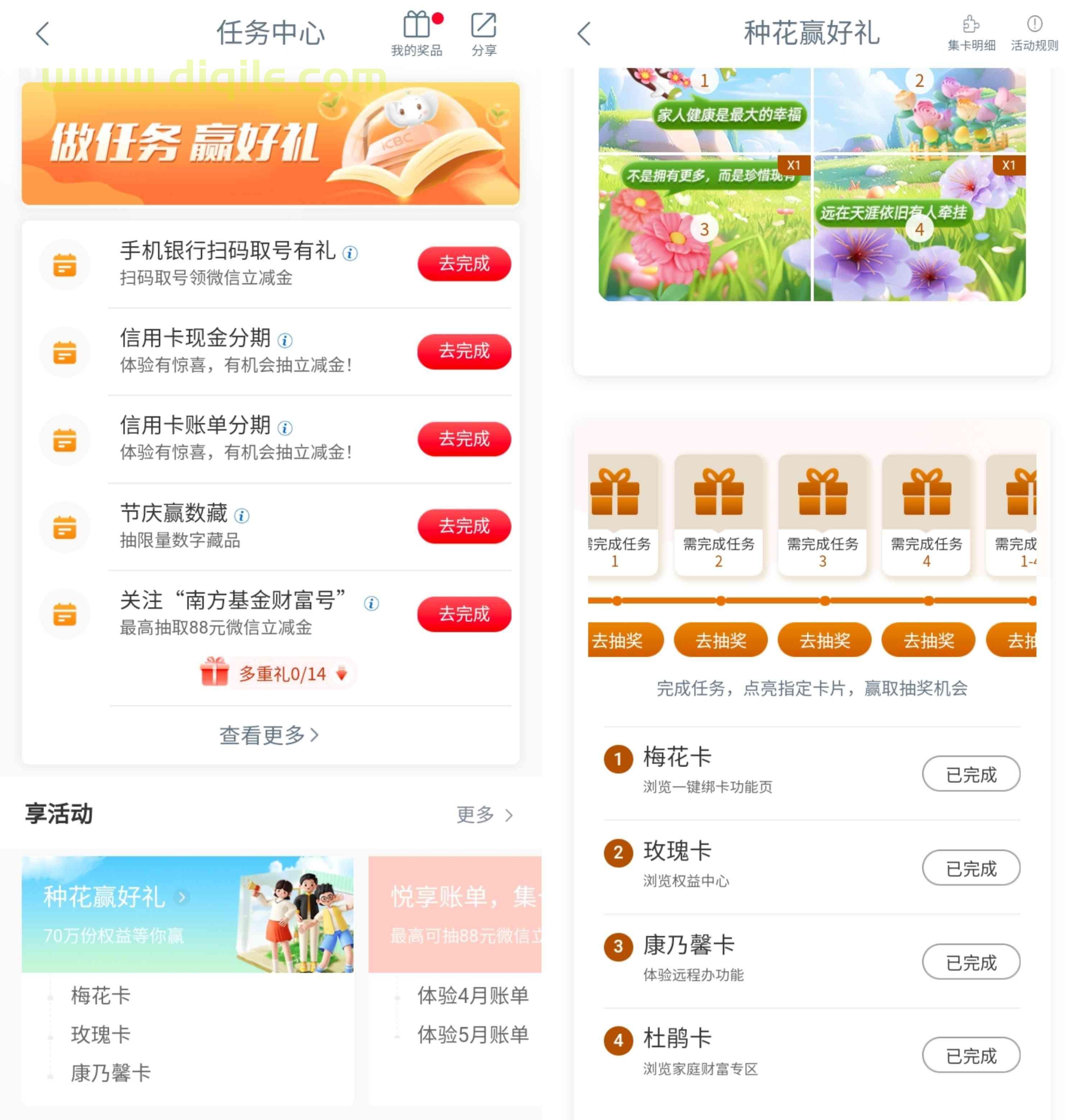Viewport: 1083px width, 1120px height.
Task: Open 查看更多 tasks
Action: click(269, 735)
